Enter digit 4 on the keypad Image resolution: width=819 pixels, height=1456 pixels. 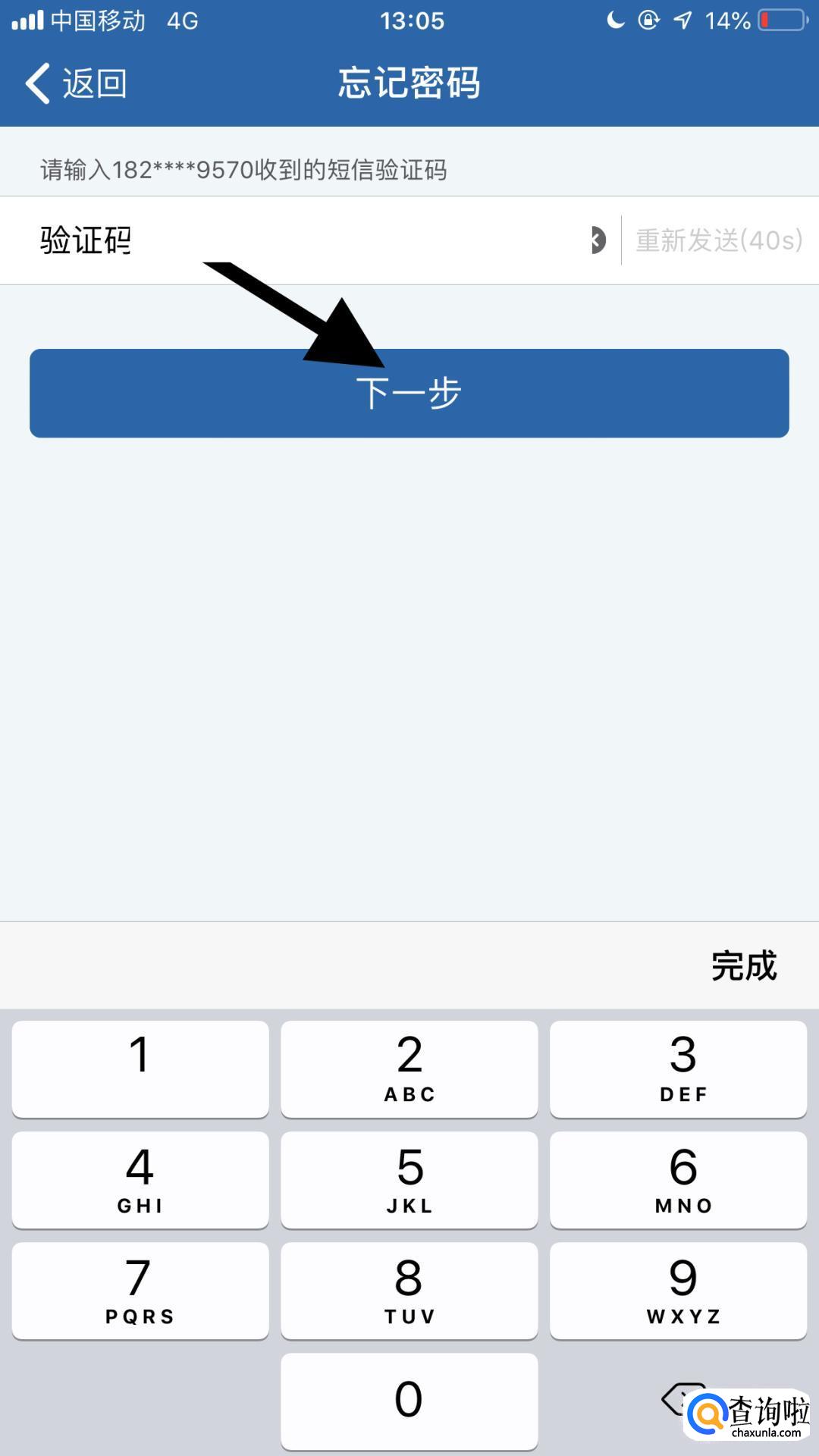tap(140, 1179)
